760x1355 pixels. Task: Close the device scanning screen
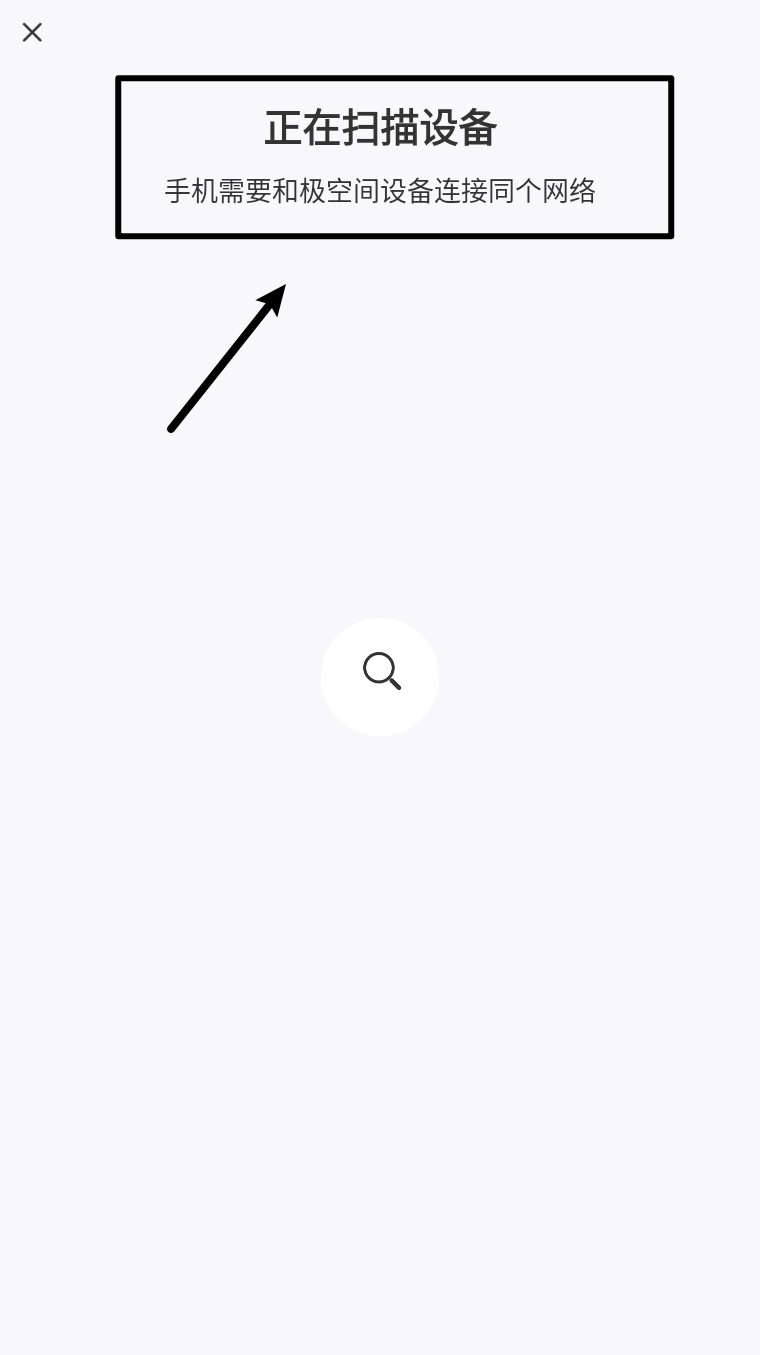[32, 33]
